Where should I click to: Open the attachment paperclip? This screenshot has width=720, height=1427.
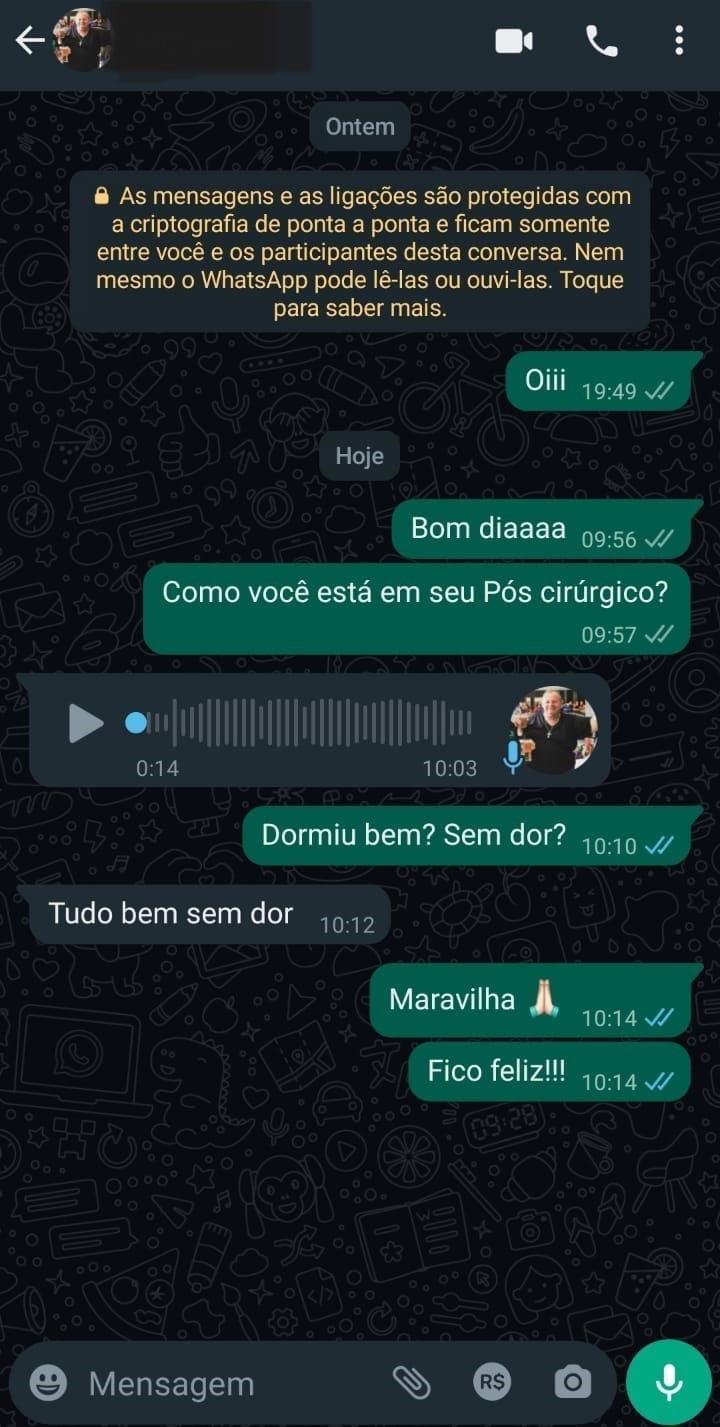tap(411, 1383)
